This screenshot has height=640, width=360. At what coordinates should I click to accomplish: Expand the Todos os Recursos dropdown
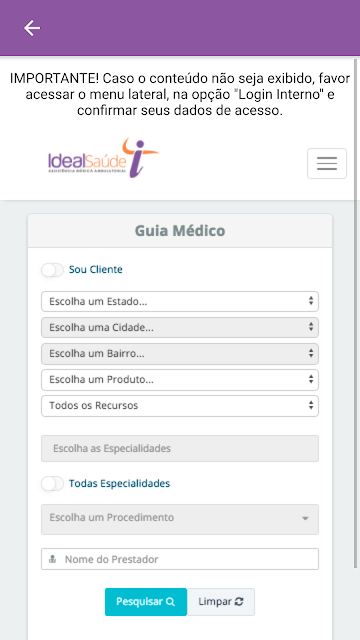[180, 406]
